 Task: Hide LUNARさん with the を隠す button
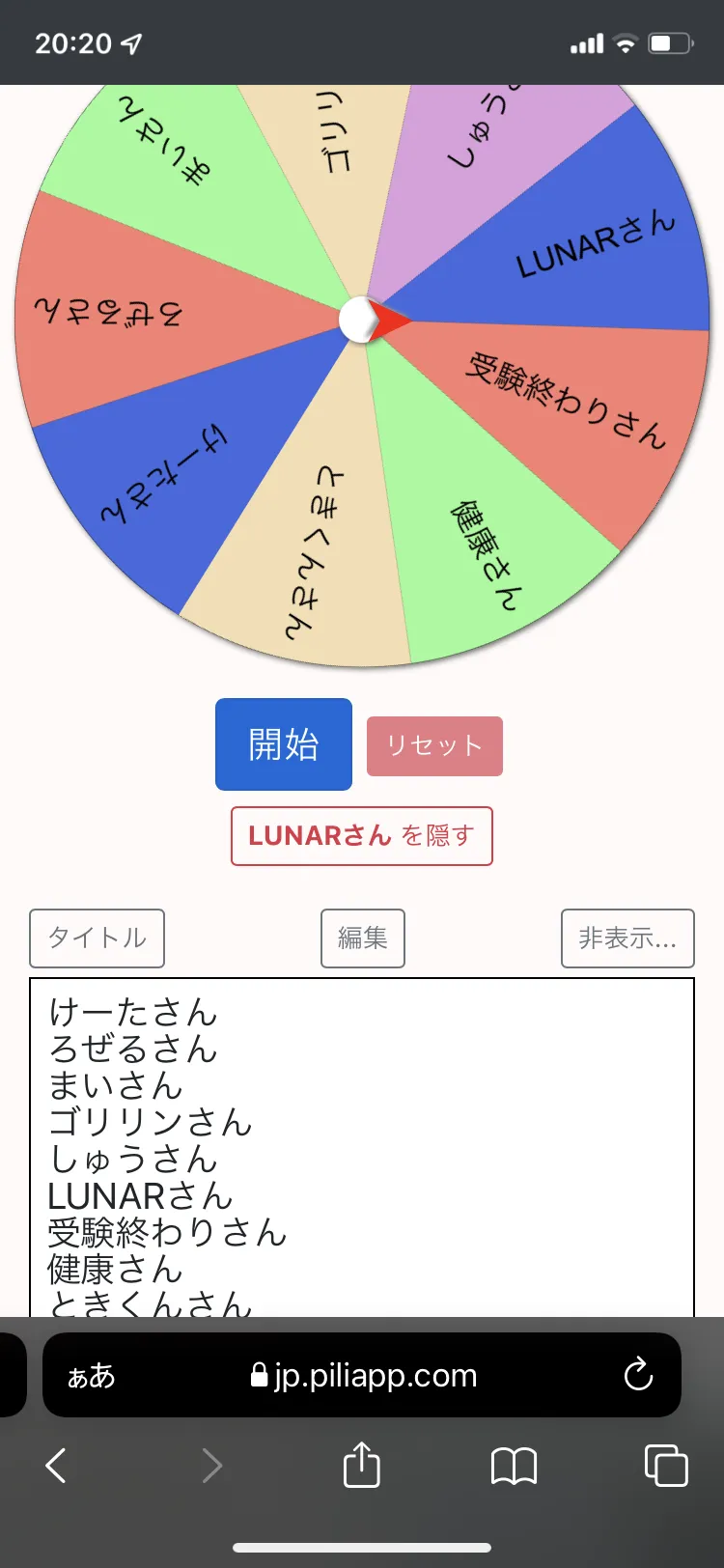coord(362,836)
